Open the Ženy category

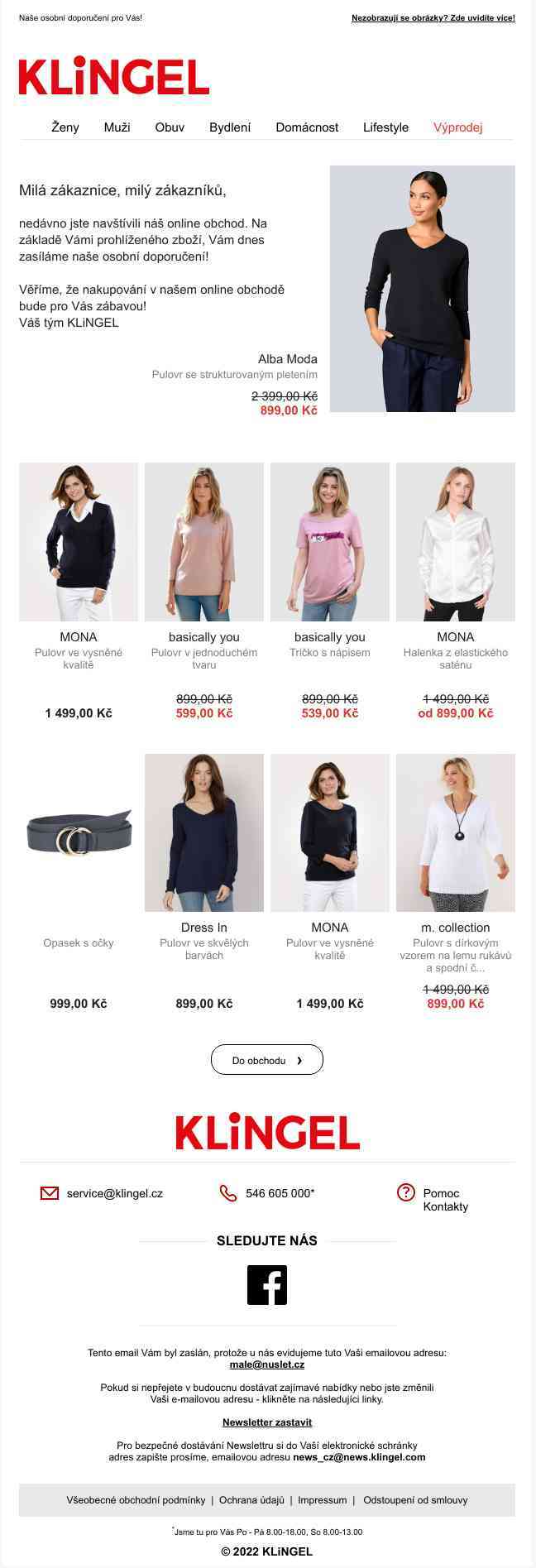tap(65, 127)
